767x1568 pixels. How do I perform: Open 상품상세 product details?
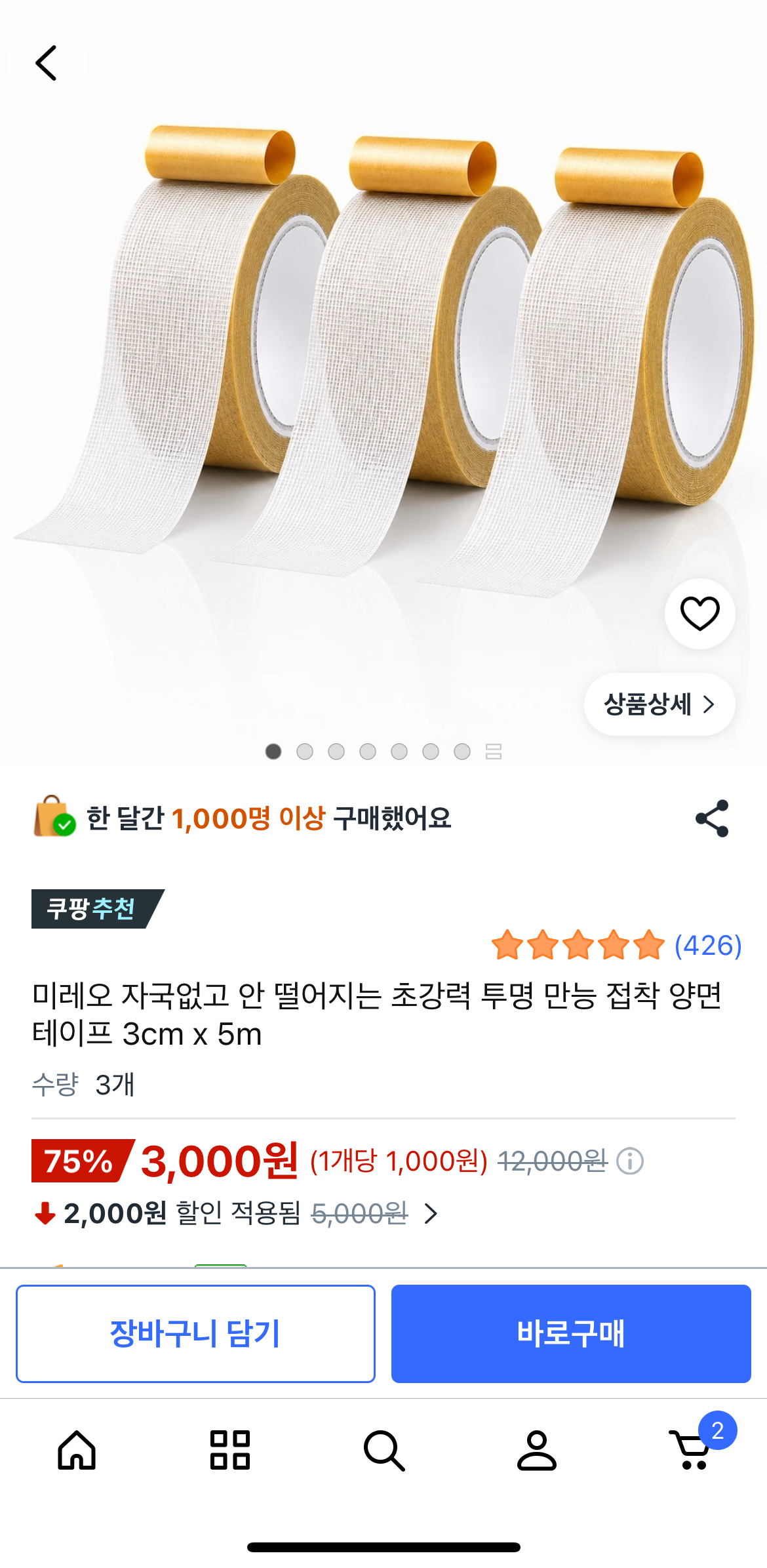tap(659, 704)
